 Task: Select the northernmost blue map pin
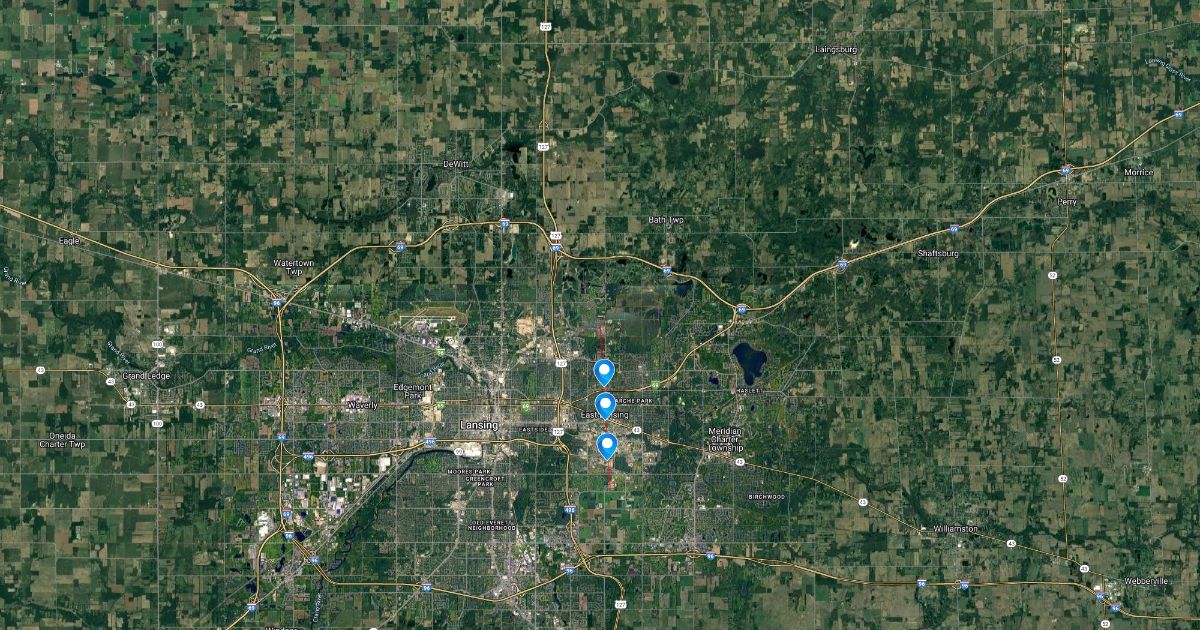point(604,371)
